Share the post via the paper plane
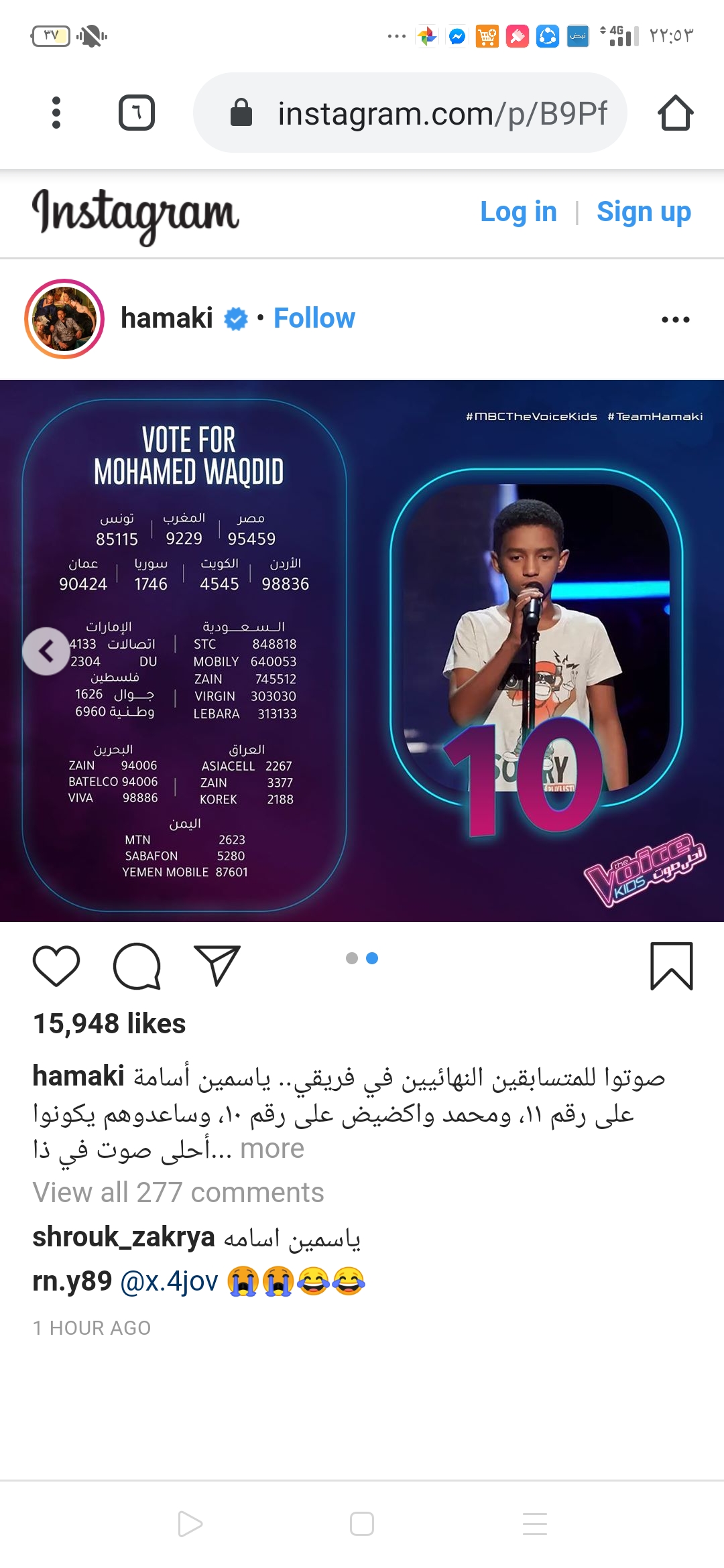 [x=217, y=966]
